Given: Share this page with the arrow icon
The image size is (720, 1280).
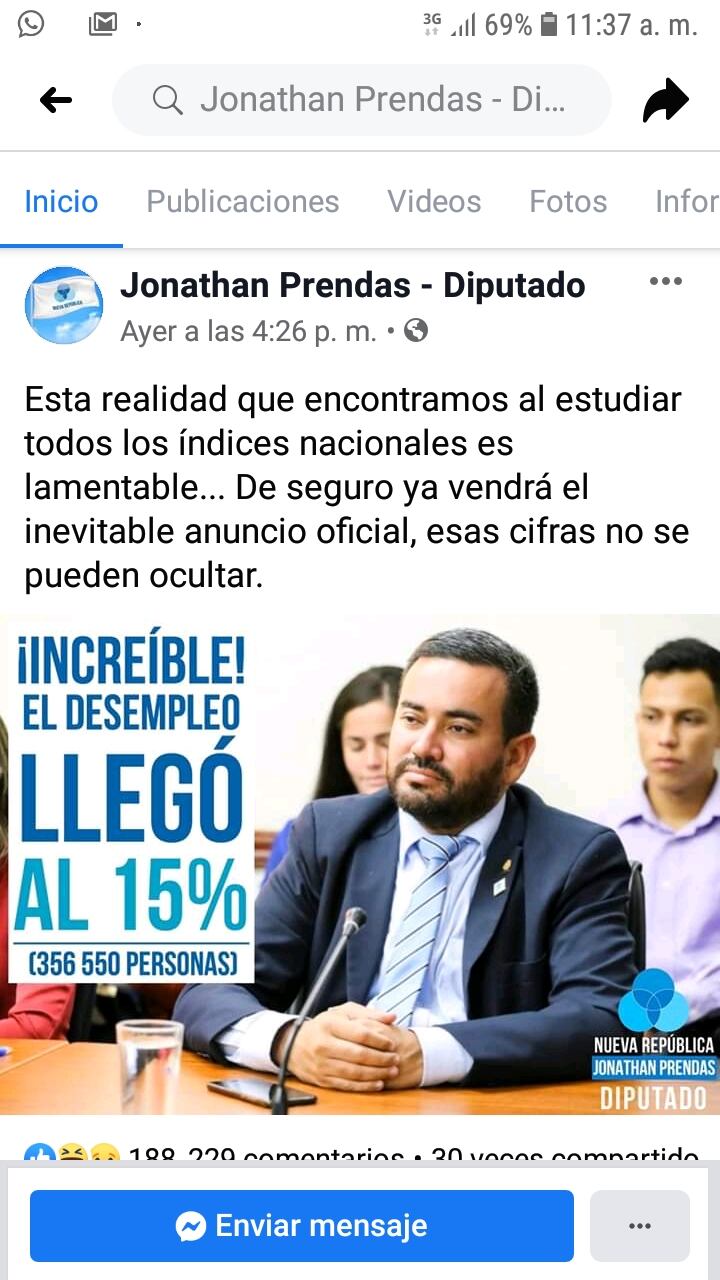Looking at the screenshot, I should point(665,100).
